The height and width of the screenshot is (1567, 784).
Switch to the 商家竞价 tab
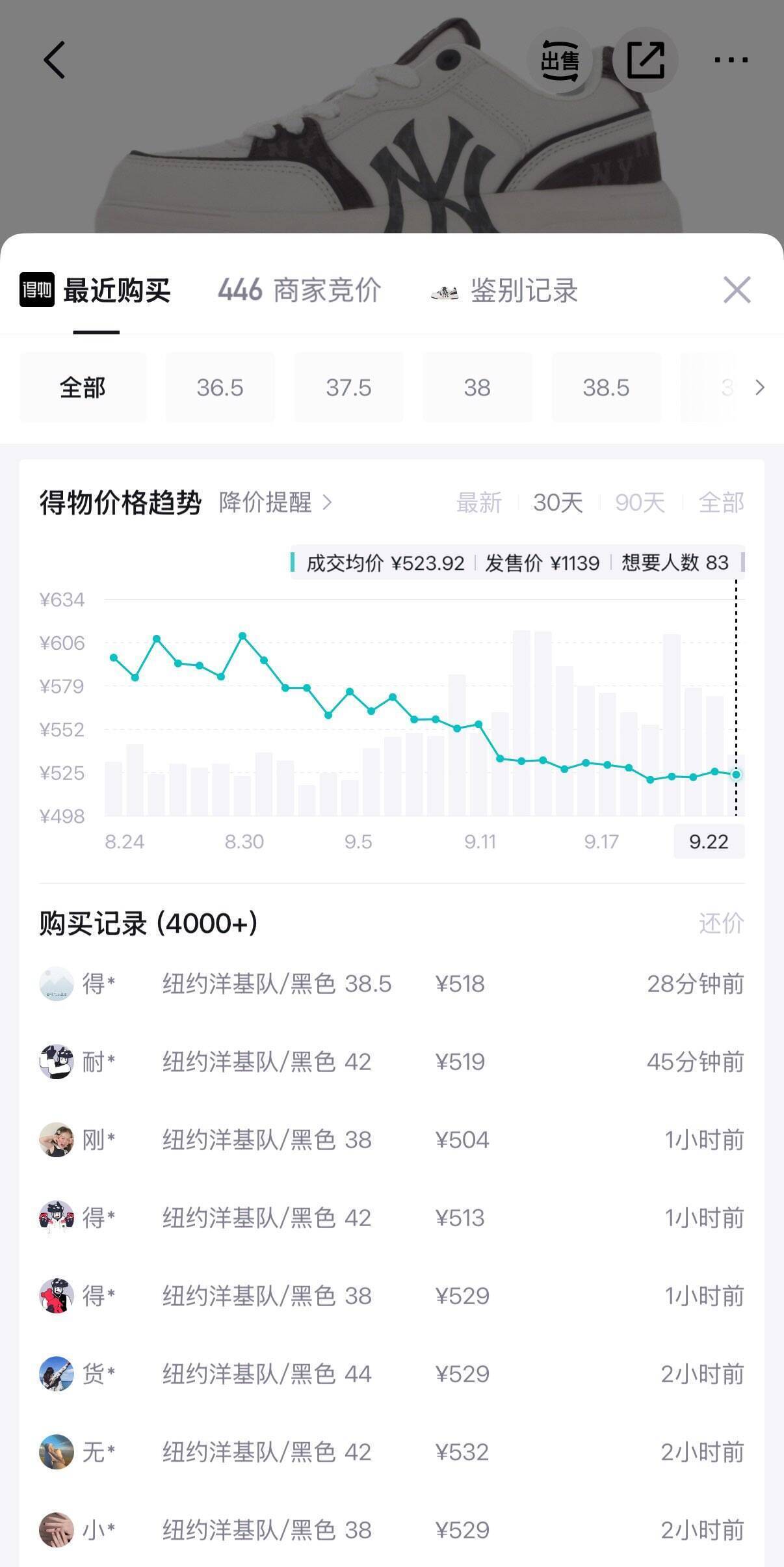(x=299, y=290)
